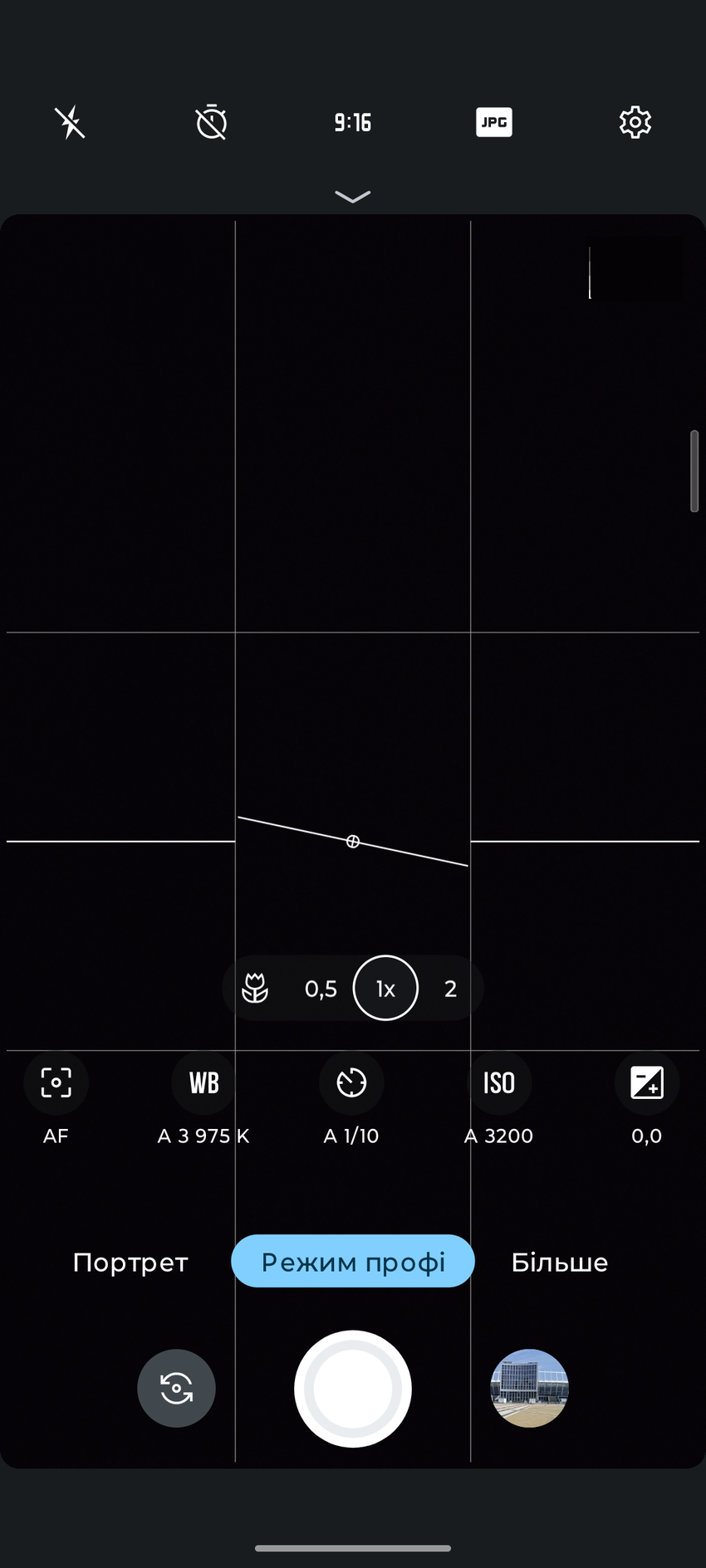Select 0,5 ultra-wide zoom

point(321,989)
